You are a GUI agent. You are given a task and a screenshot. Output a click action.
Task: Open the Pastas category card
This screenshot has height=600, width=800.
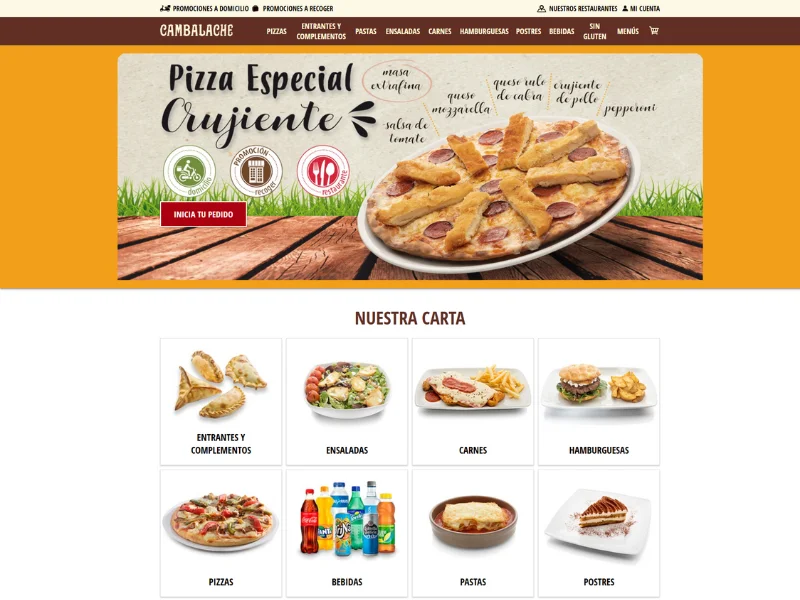pyautogui.click(x=473, y=532)
